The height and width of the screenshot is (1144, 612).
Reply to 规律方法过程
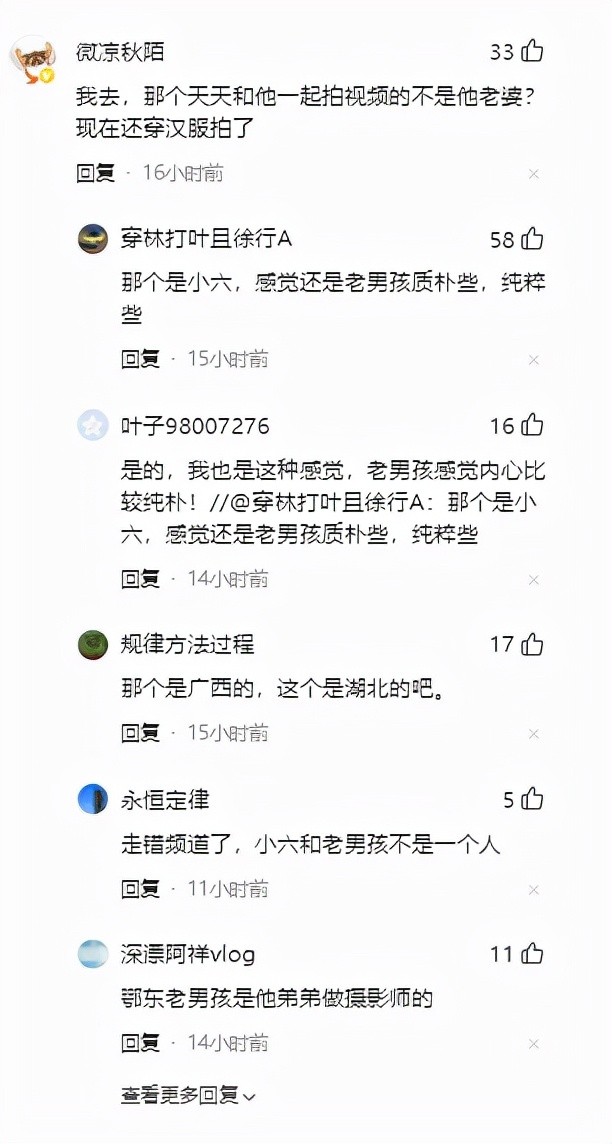[x=140, y=733]
